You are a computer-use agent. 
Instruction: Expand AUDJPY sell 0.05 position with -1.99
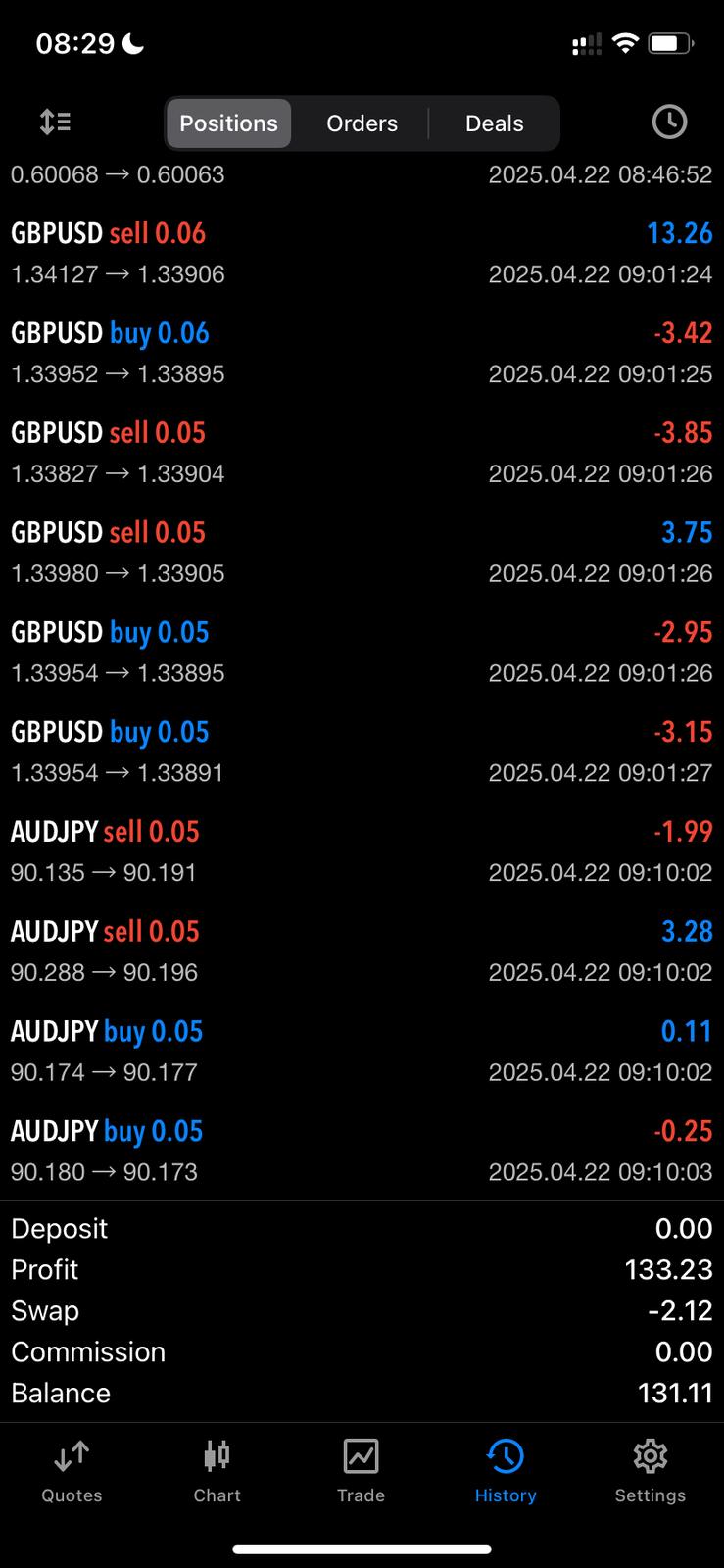tap(362, 854)
